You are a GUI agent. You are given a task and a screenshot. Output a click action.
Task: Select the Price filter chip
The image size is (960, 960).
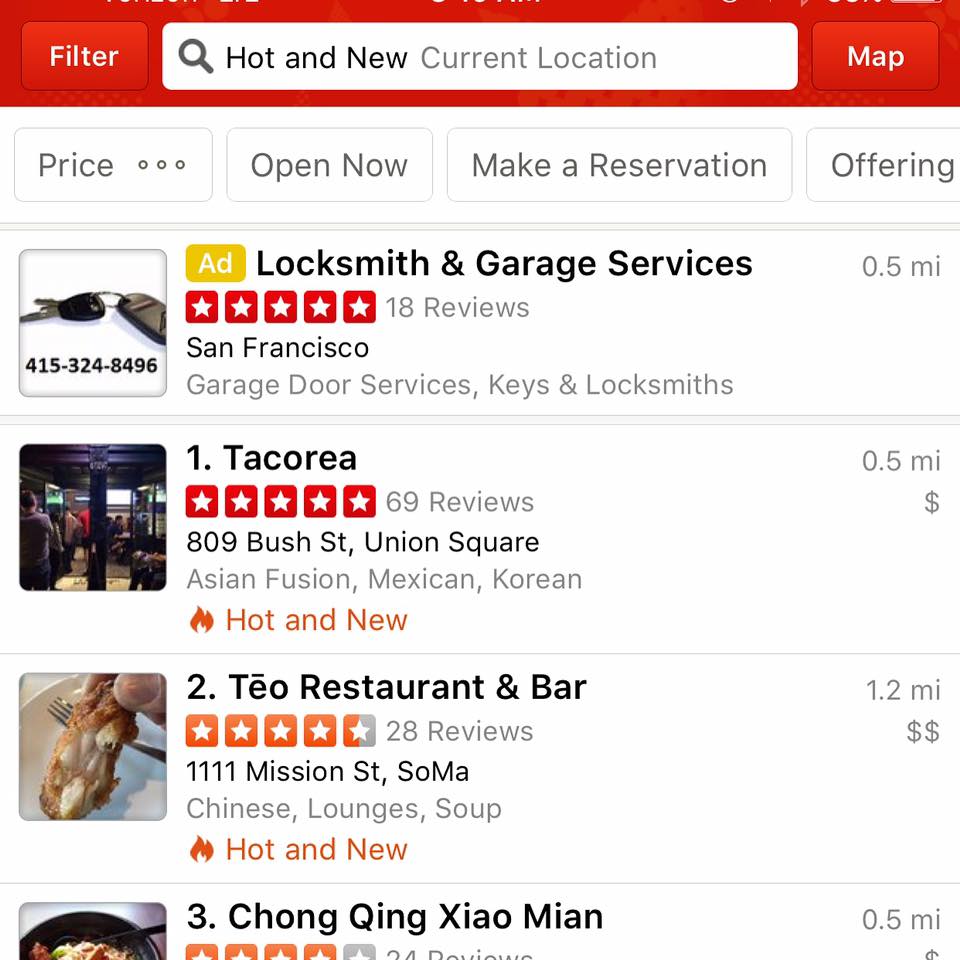click(x=113, y=165)
